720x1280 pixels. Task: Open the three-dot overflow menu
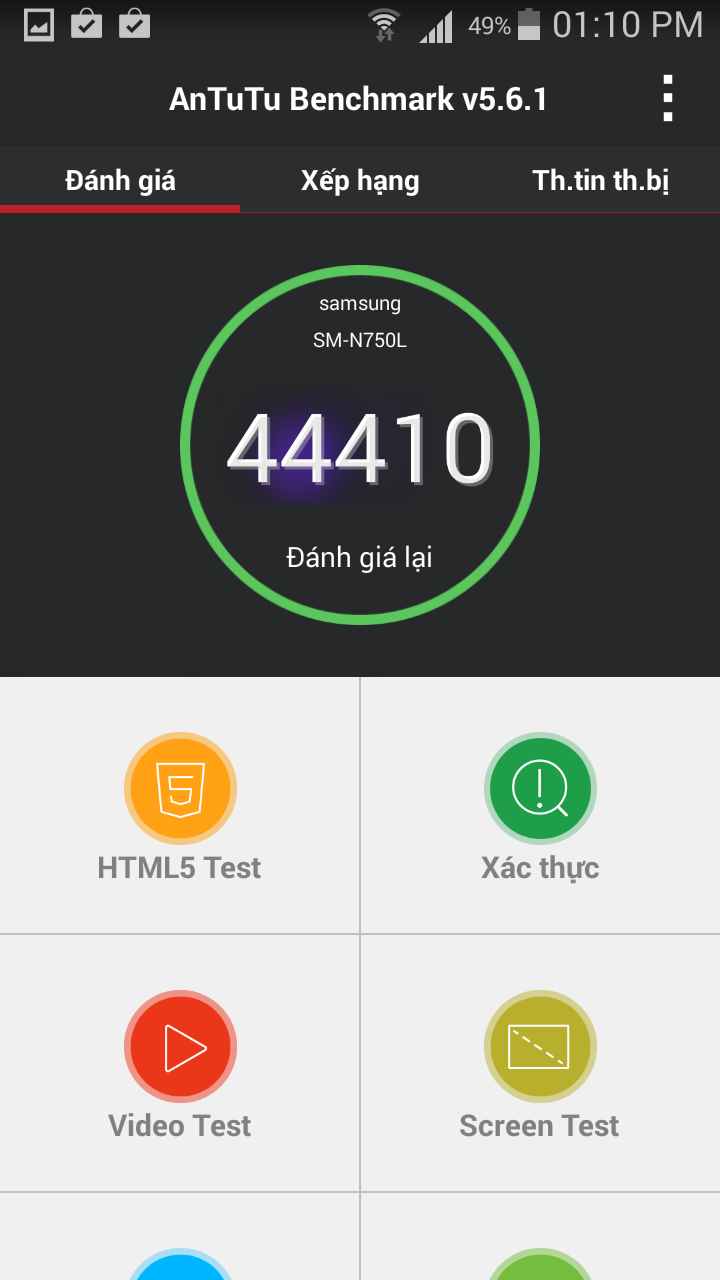[668, 99]
